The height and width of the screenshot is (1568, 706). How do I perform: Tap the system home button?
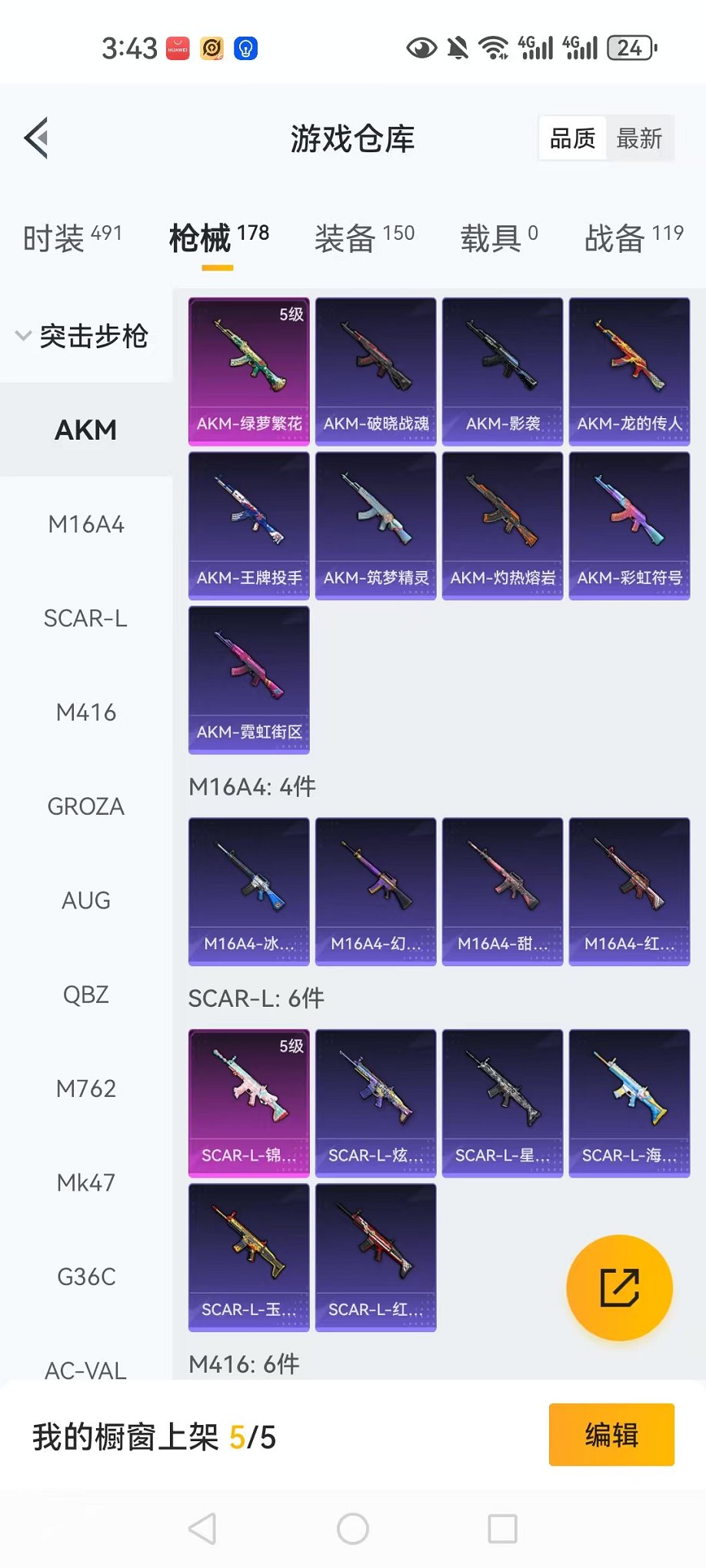(353, 1529)
